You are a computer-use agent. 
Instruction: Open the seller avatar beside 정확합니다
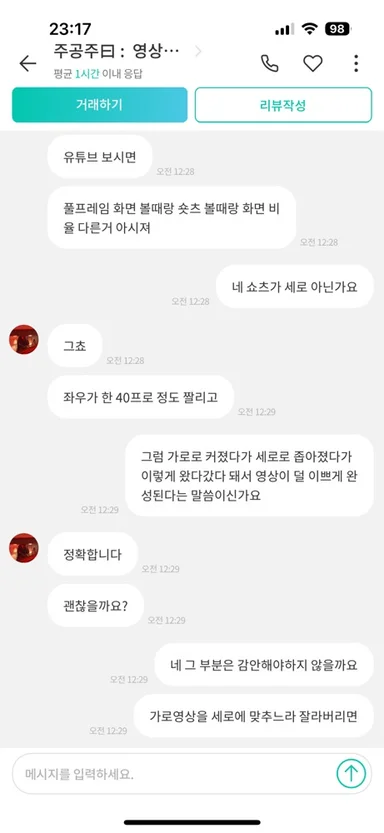[x=24, y=548]
